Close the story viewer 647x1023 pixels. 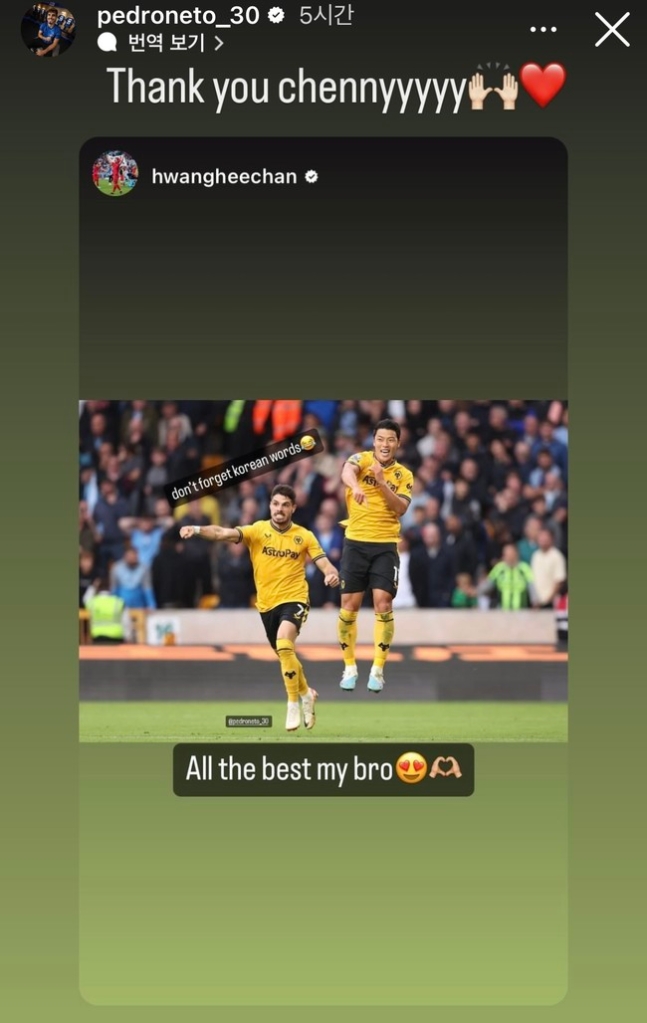pos(612,30)
